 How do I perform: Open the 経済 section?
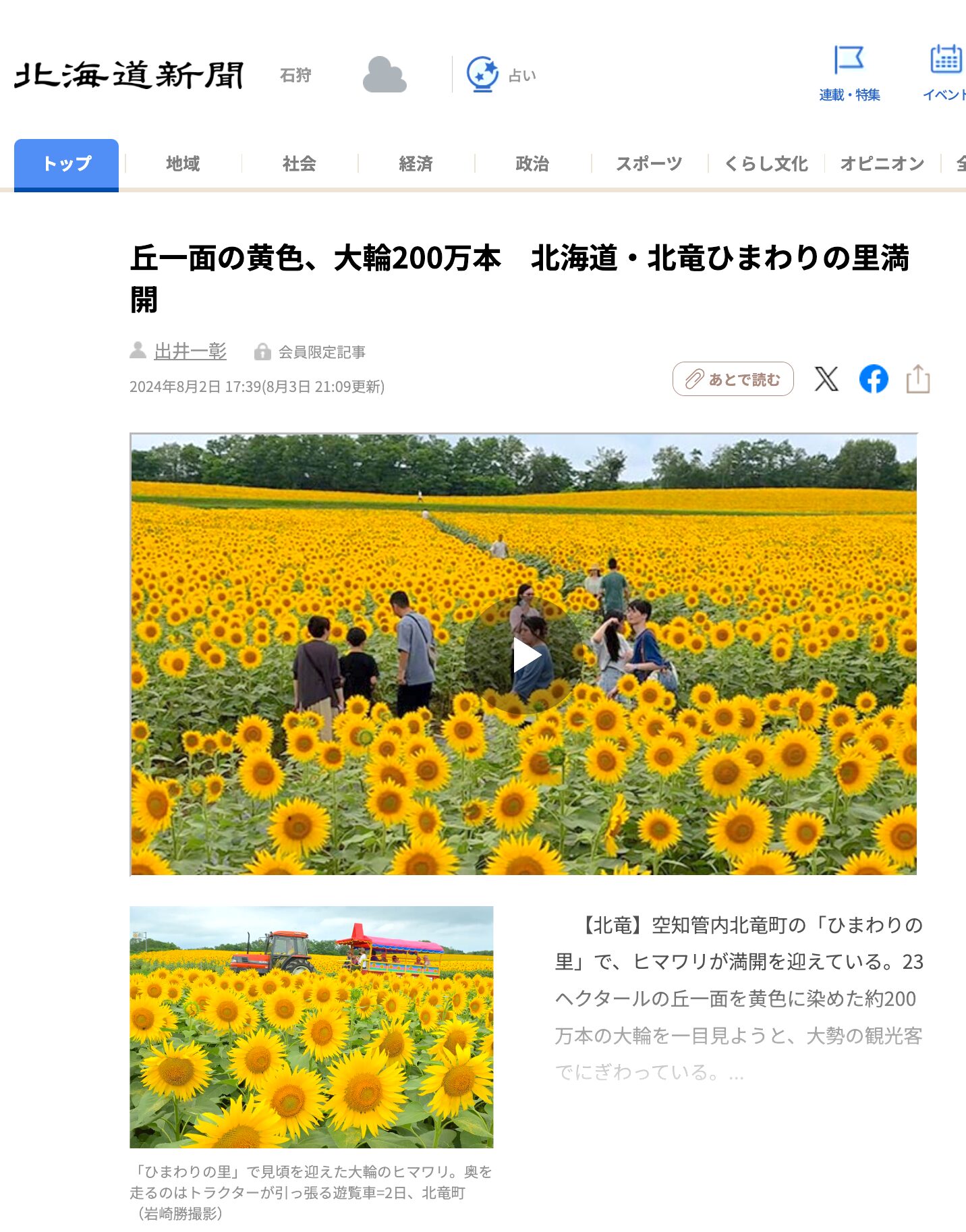[417, 163]
